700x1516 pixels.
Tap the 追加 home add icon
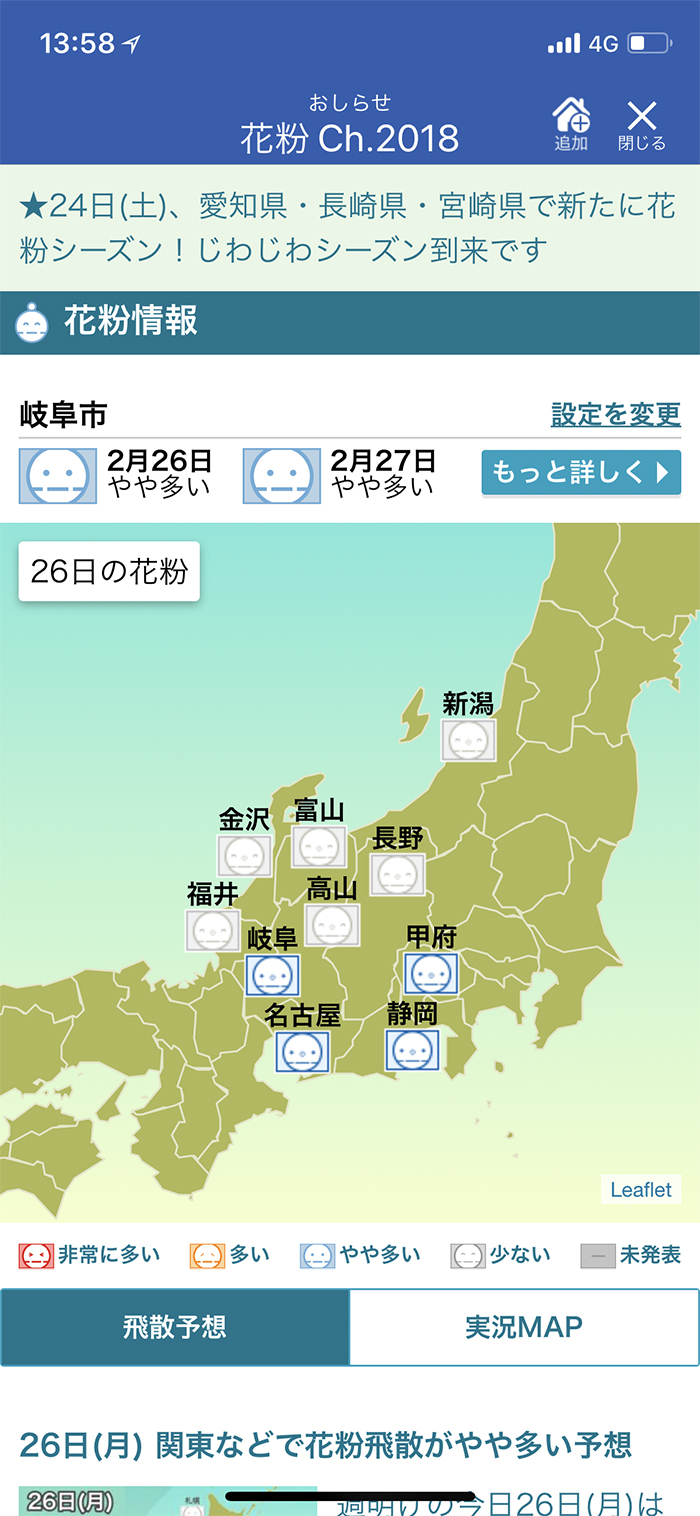point(571,124)
